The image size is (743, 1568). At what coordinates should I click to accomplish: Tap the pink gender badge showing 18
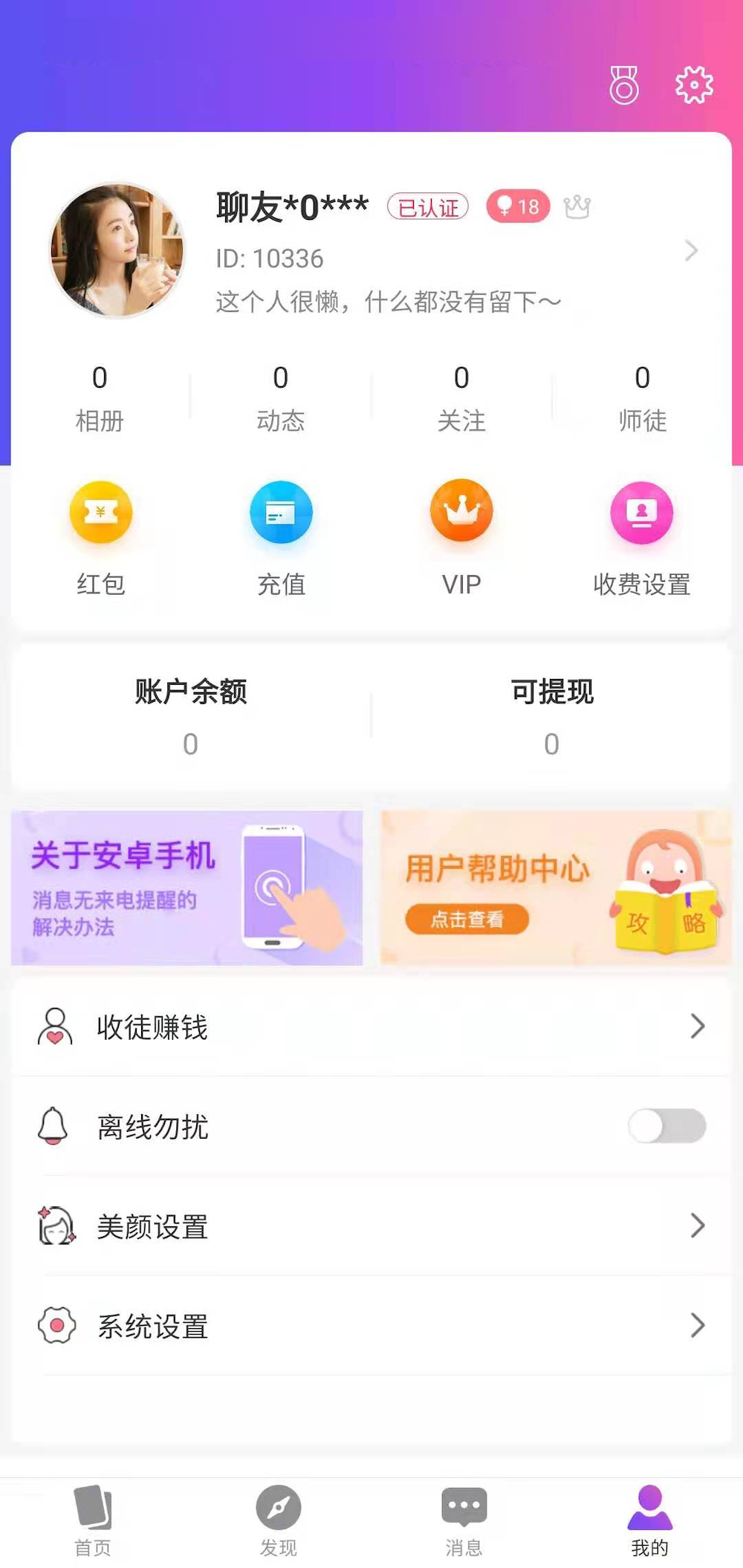click(x=516, y=208)
